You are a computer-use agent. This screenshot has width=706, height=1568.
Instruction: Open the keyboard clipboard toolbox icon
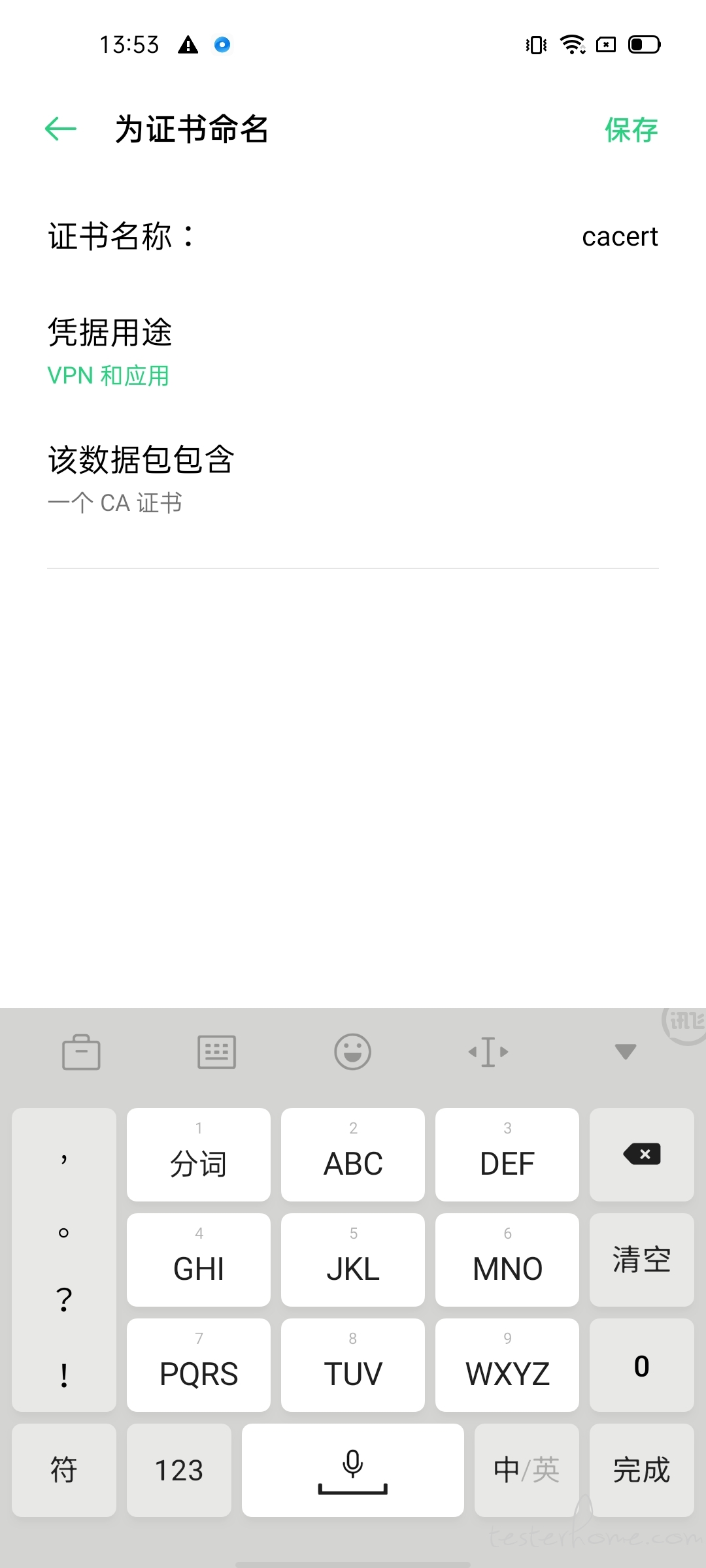pos(81,1052)
